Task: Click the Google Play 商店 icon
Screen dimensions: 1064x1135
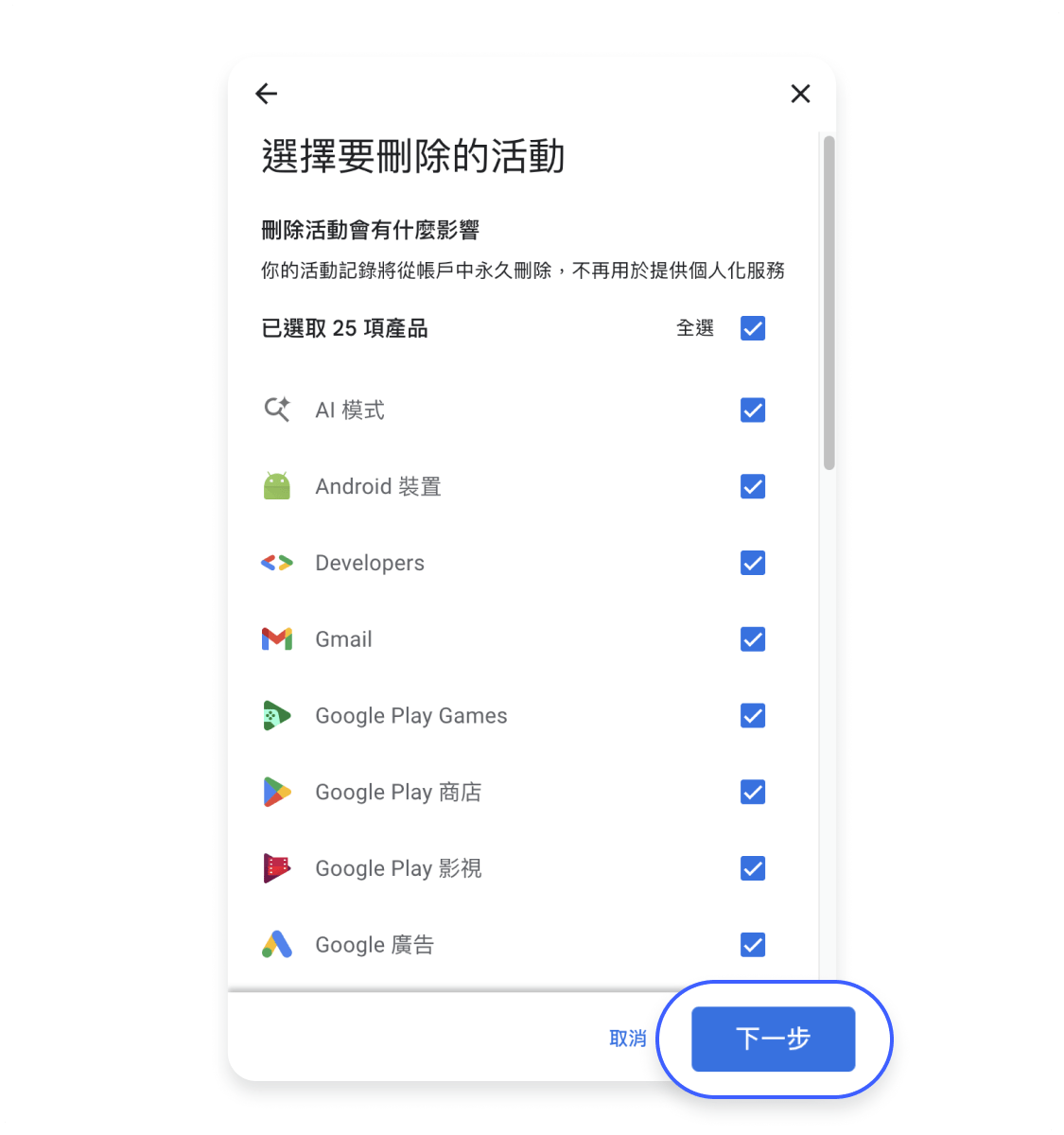Action: click(276, 792)
